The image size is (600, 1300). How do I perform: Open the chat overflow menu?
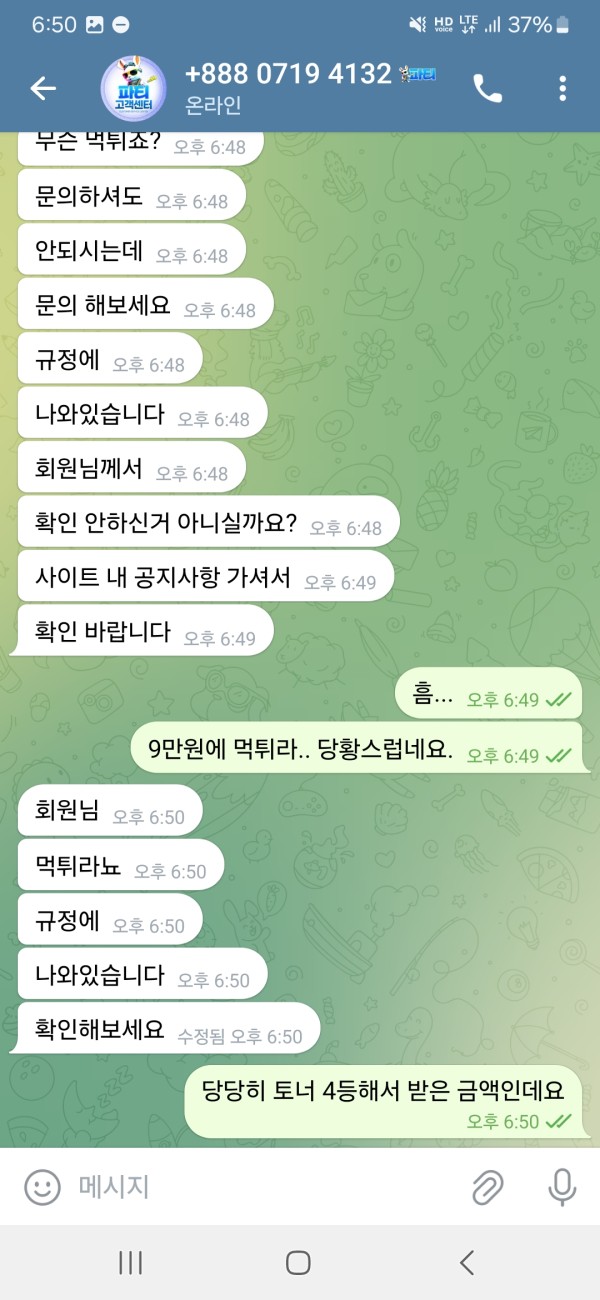(x=562, y=89)
